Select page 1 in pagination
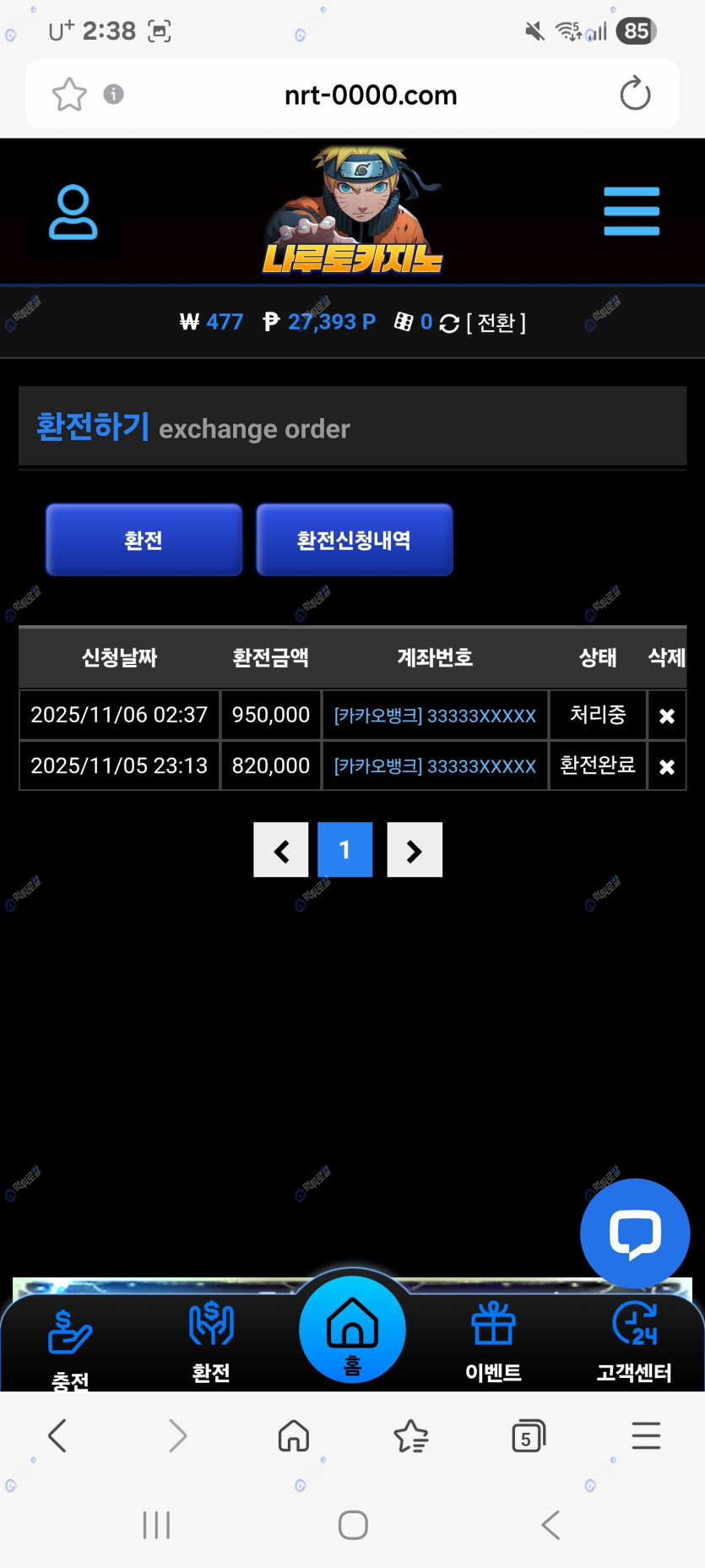 pos(344,850)
